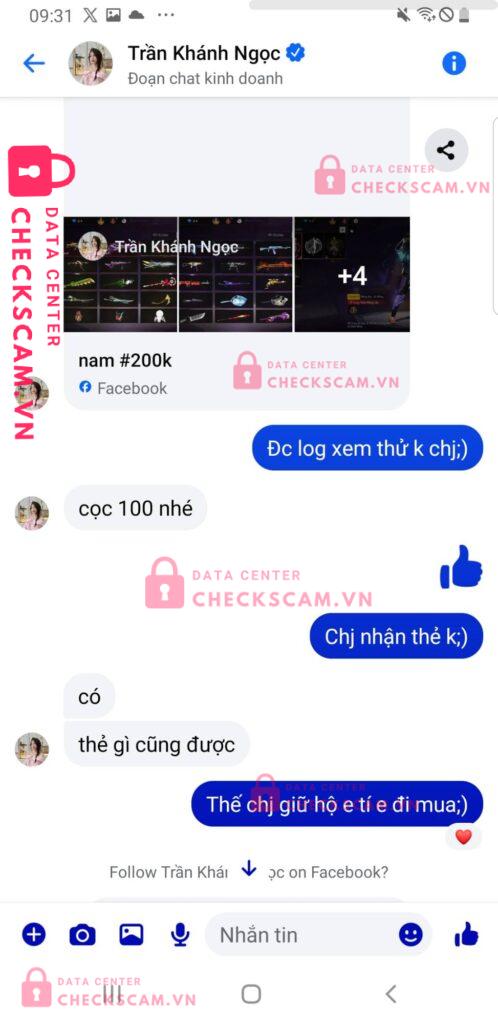
Task: Tap the system back button
Action: [390, 994]
